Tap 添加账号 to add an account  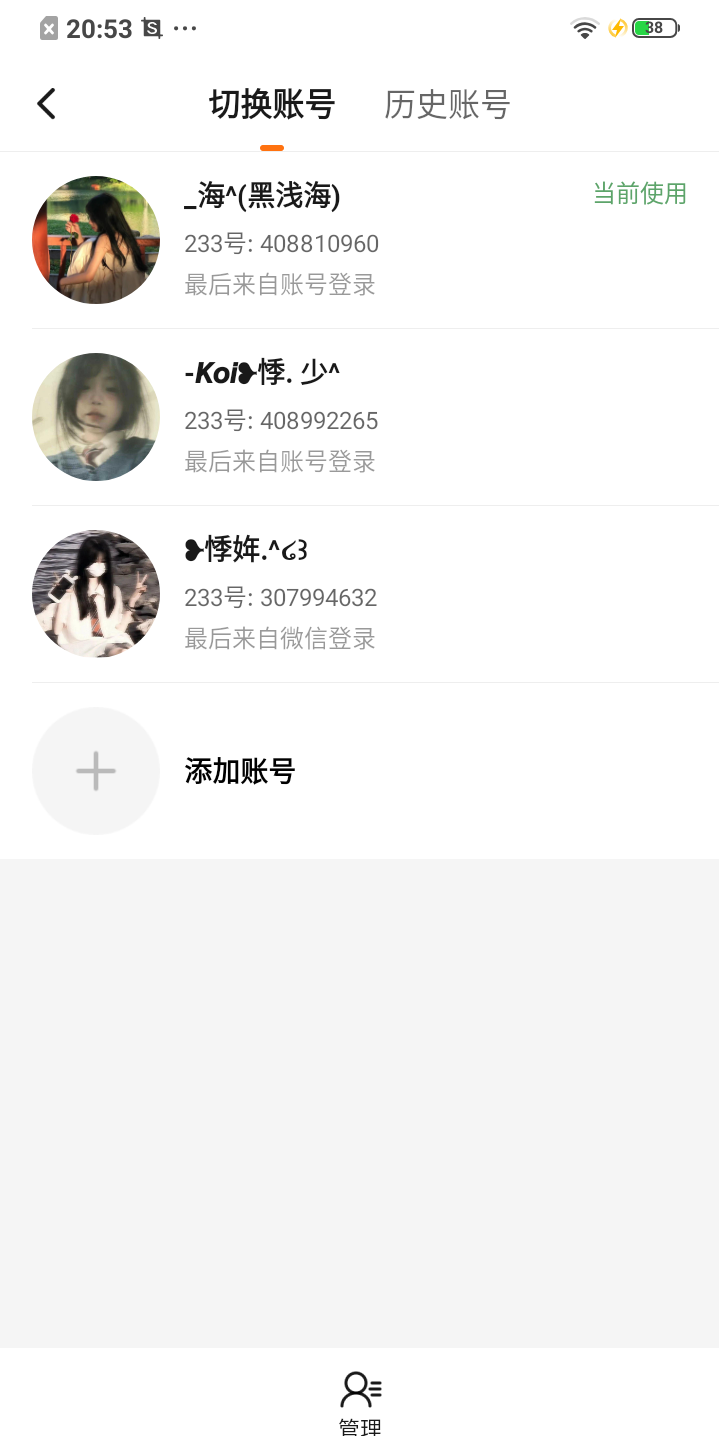point(240,771)
